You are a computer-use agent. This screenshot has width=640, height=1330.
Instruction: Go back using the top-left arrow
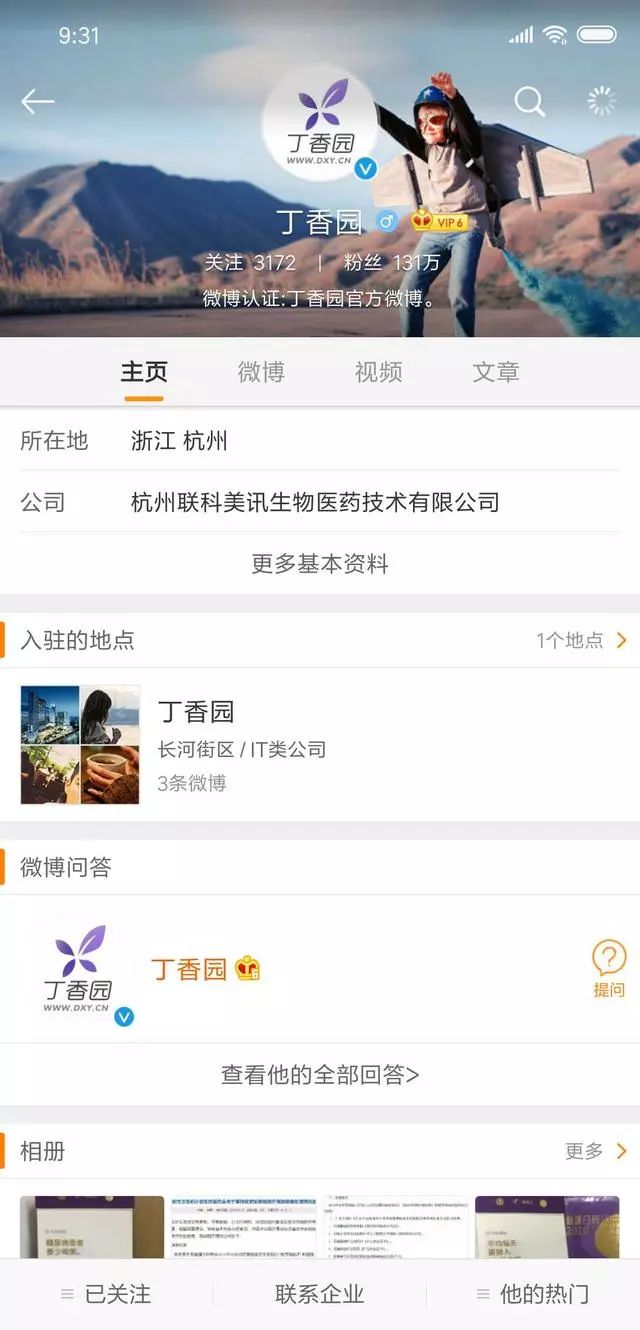click(38, 101)
